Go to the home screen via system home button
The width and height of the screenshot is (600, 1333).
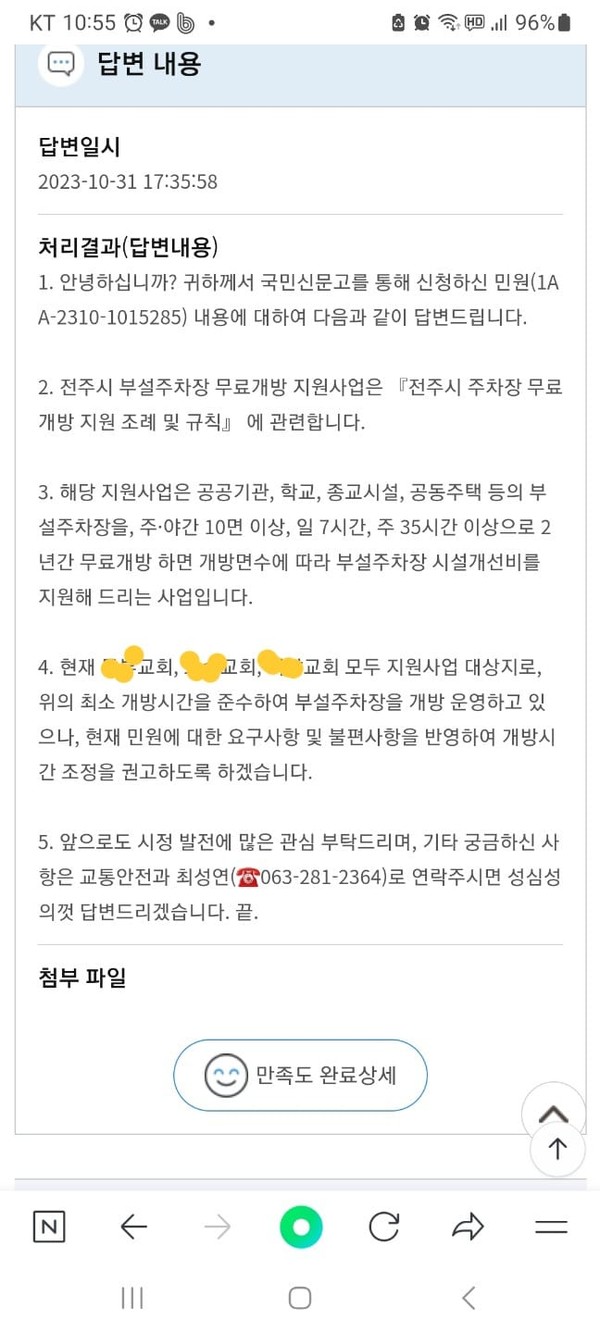pos(300,1298)
